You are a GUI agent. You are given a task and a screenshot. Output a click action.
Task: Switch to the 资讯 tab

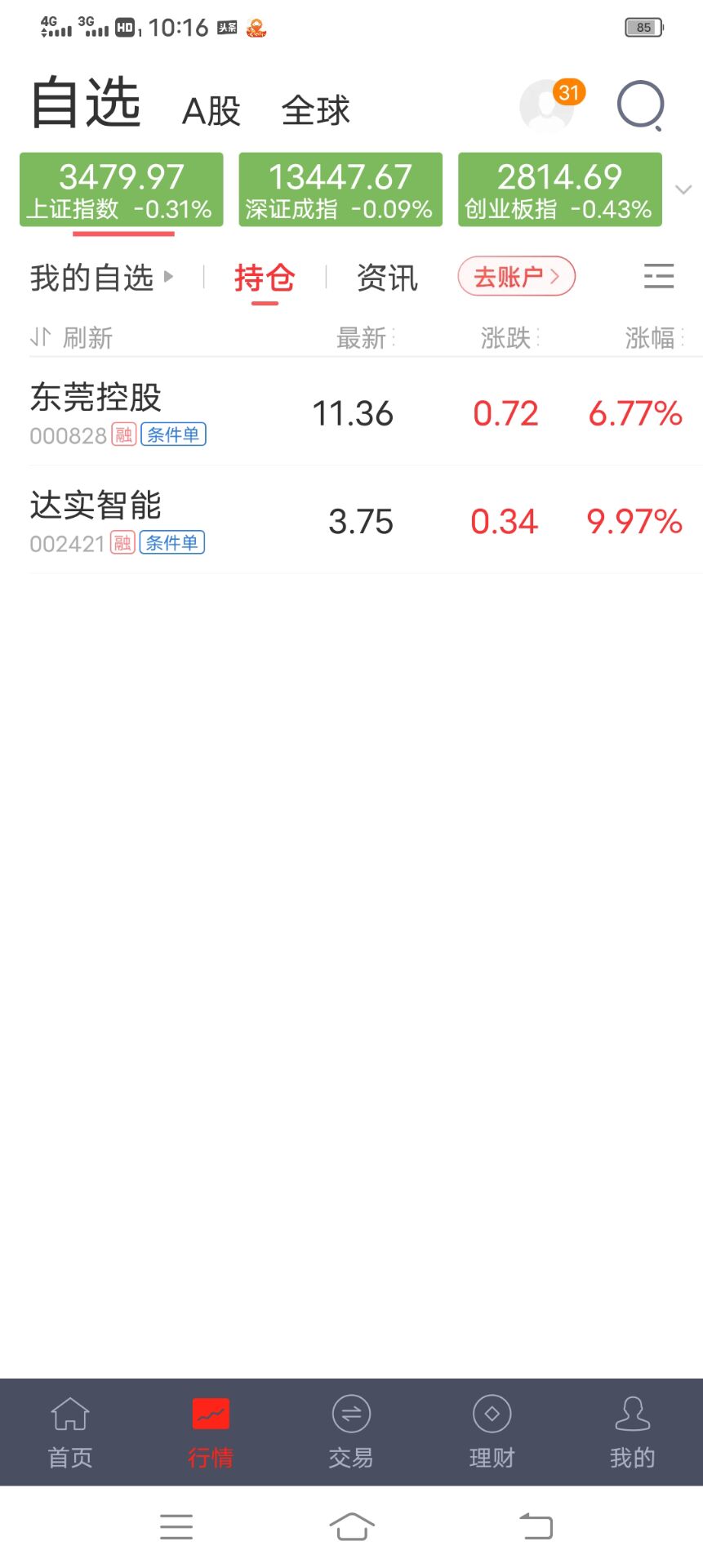click(x=385, y=278)
